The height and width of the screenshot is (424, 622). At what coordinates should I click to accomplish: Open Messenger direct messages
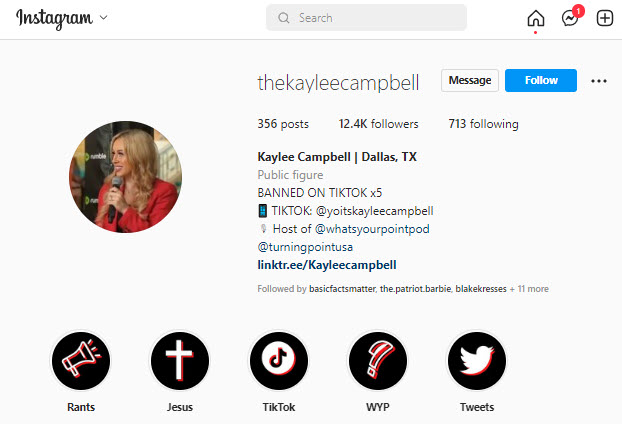click(x=571, y=18)
